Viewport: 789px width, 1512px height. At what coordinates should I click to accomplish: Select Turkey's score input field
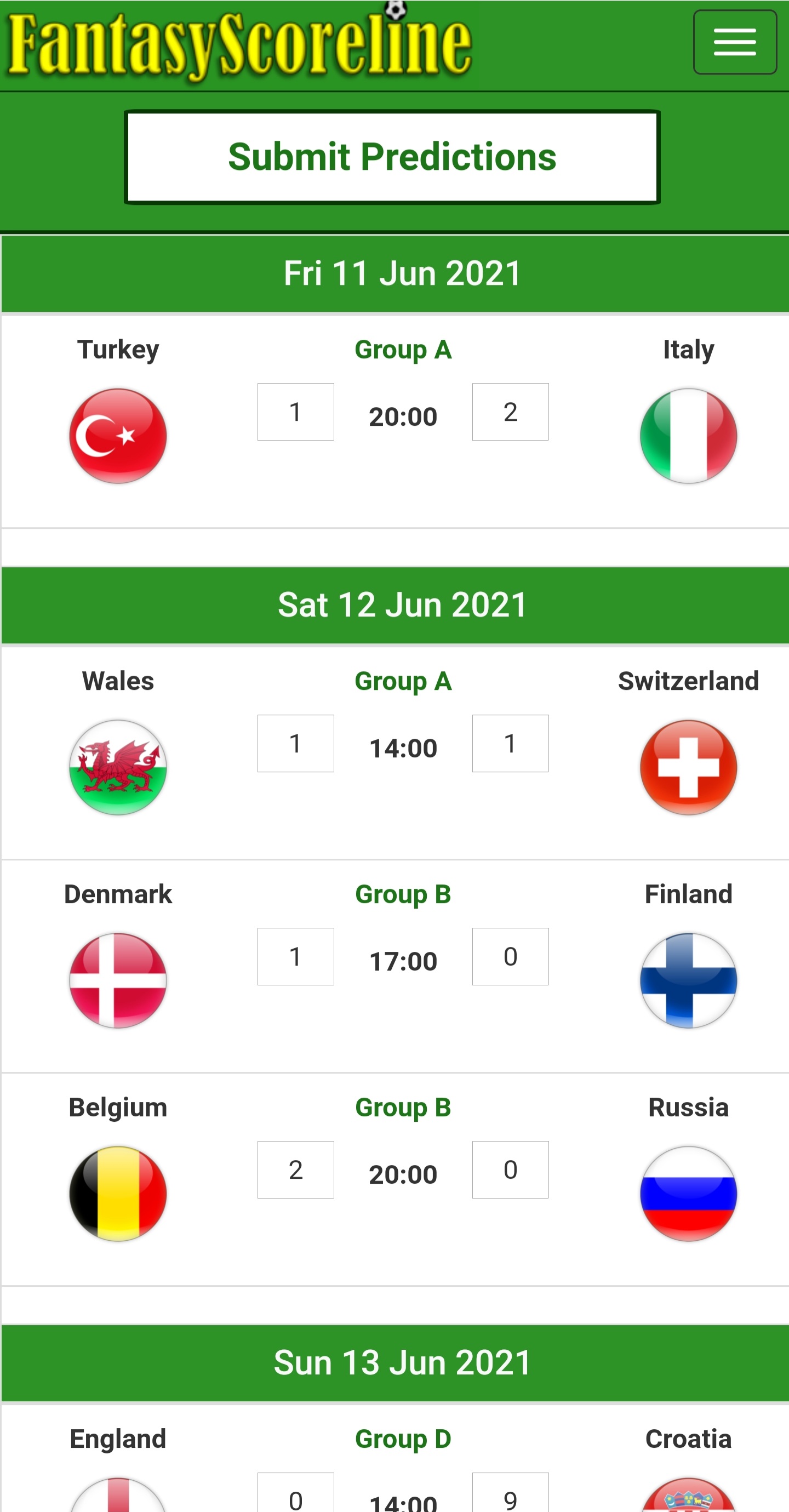(x=295, y=411)
